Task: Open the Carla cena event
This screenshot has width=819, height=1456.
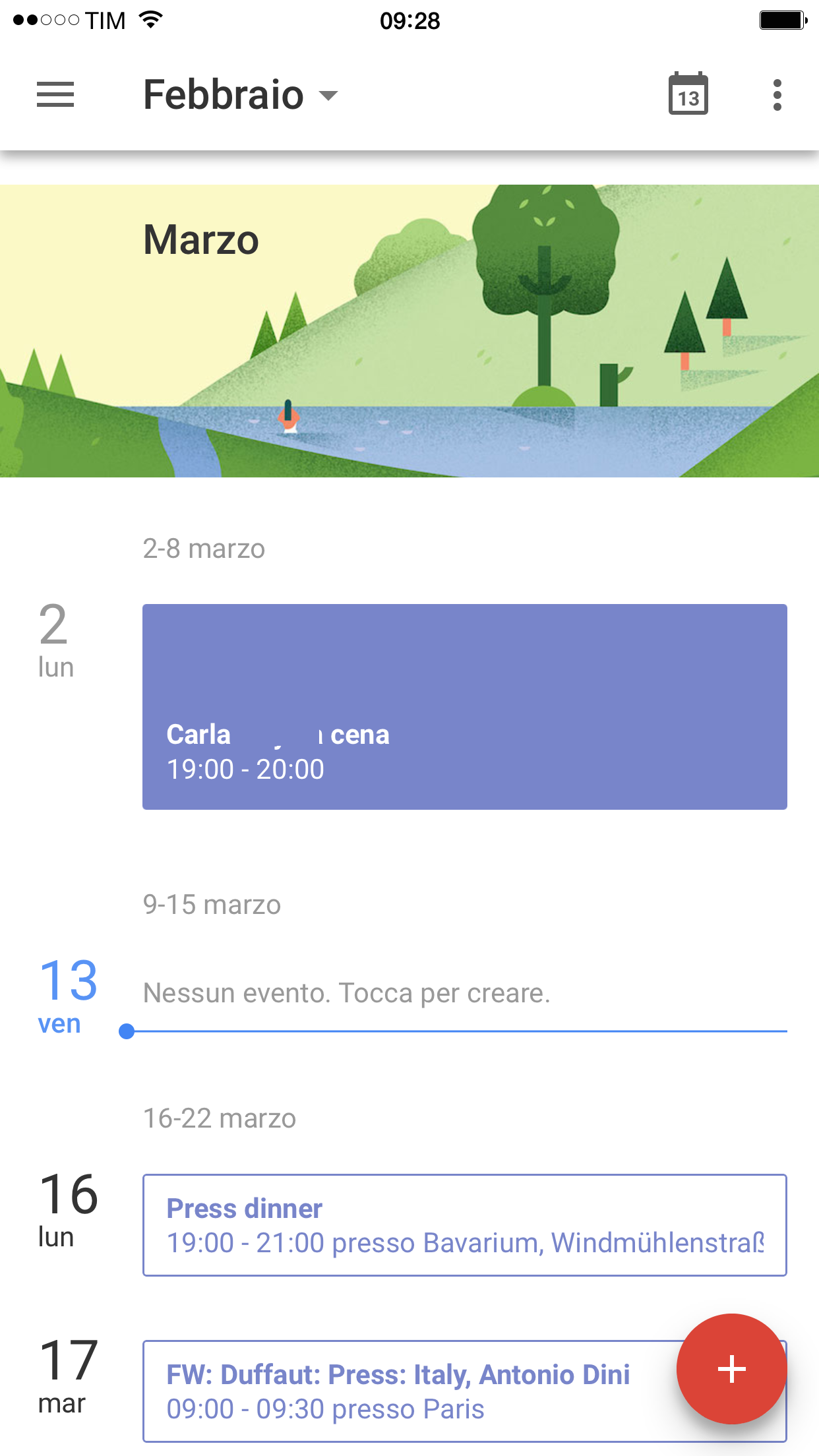Action: pyautogui.click(x=464, y=706)
